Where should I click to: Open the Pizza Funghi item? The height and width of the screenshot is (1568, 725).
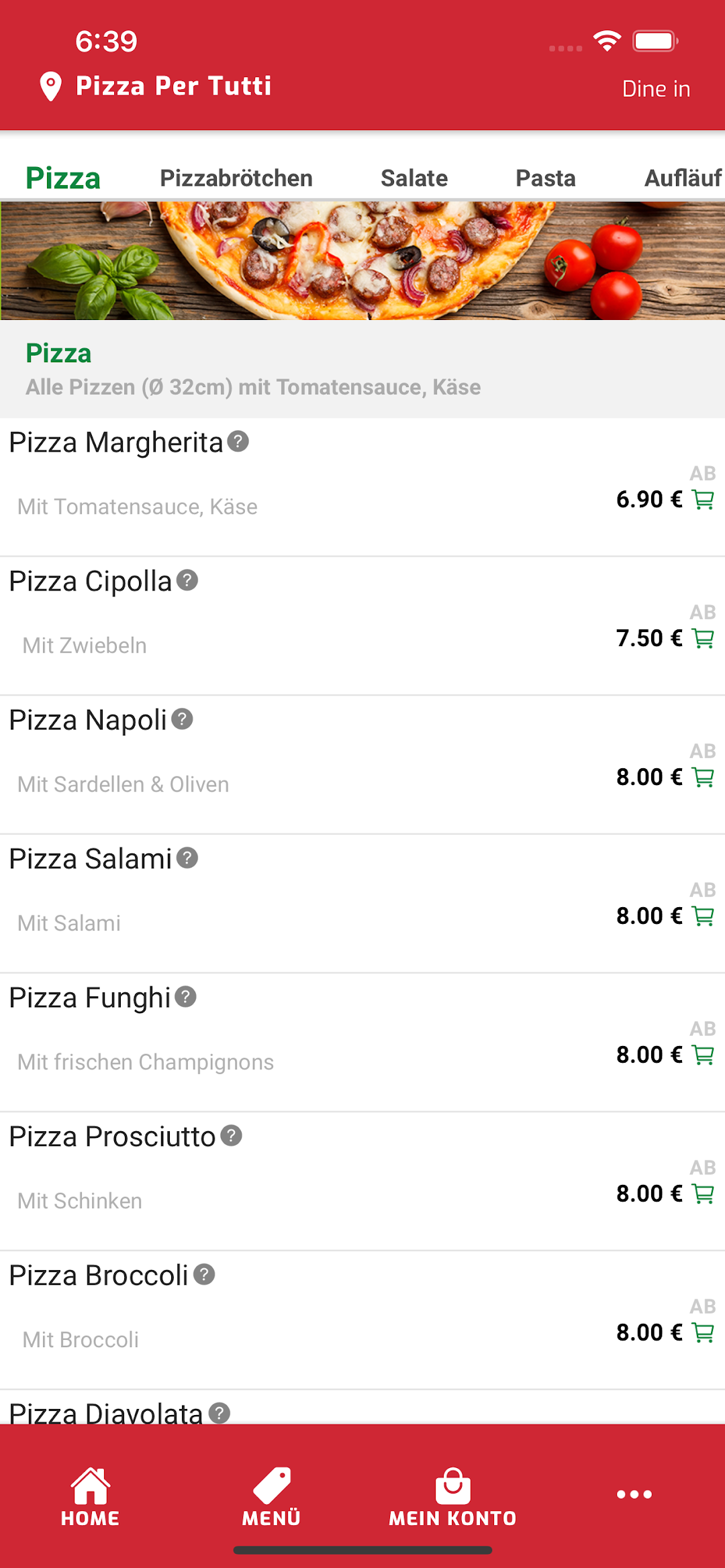click(362, 1043)
